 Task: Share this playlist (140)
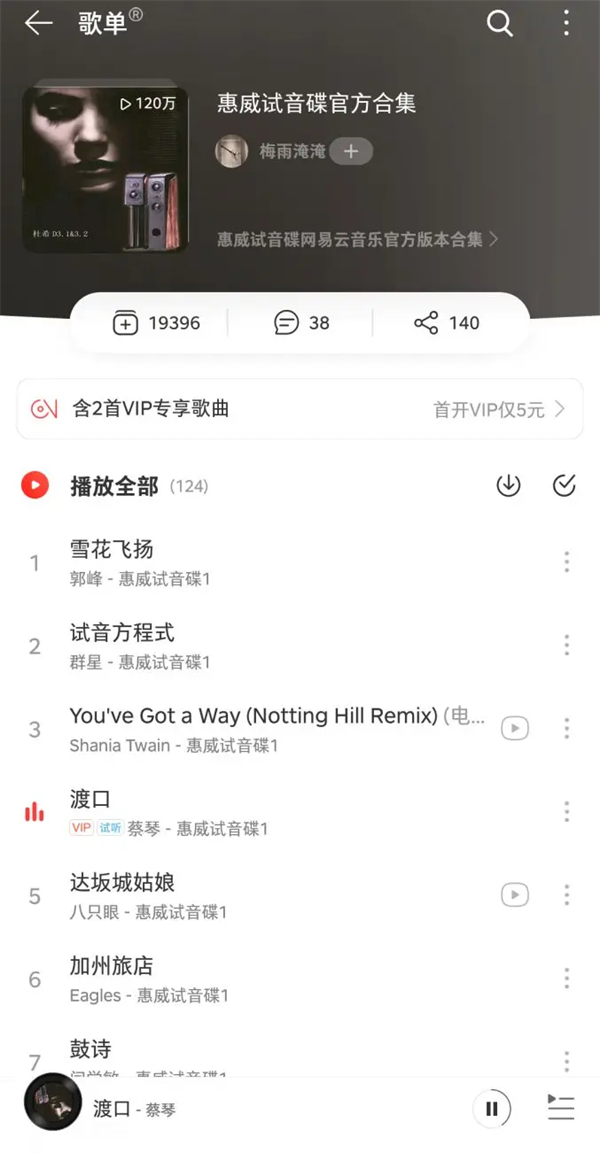click(446, 323)
